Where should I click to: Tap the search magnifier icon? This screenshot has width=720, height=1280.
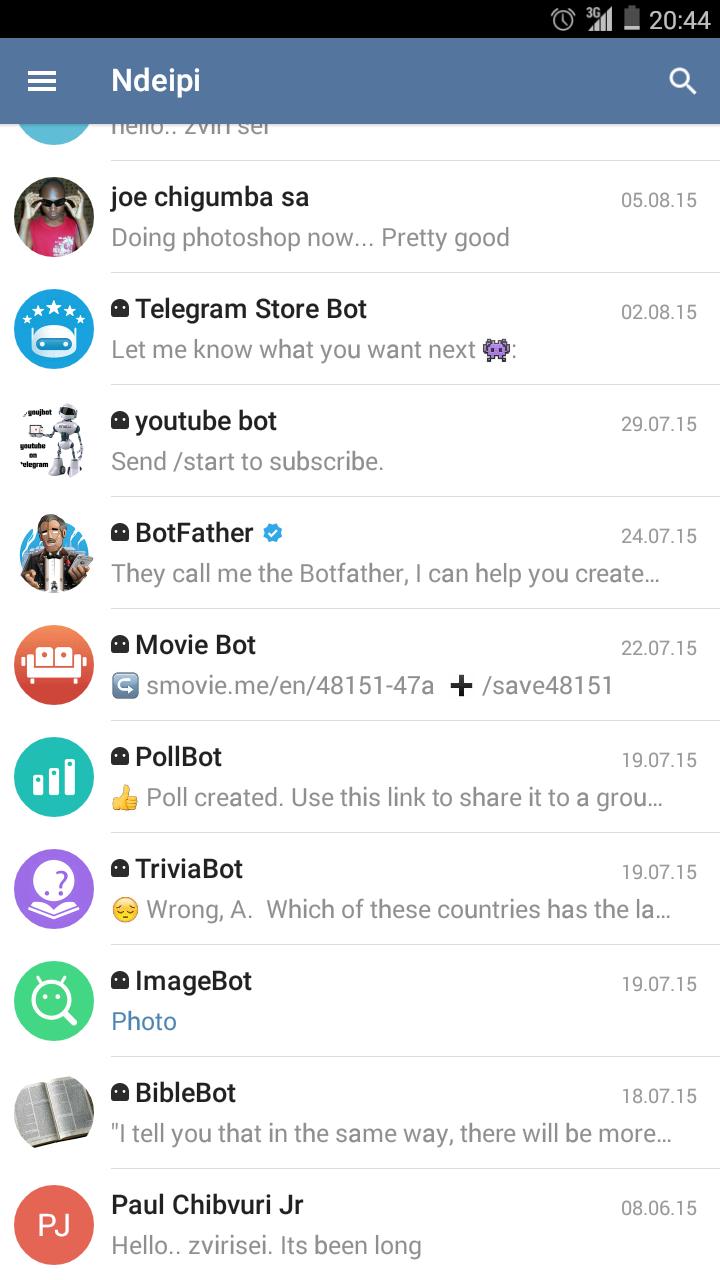point(682,81)
